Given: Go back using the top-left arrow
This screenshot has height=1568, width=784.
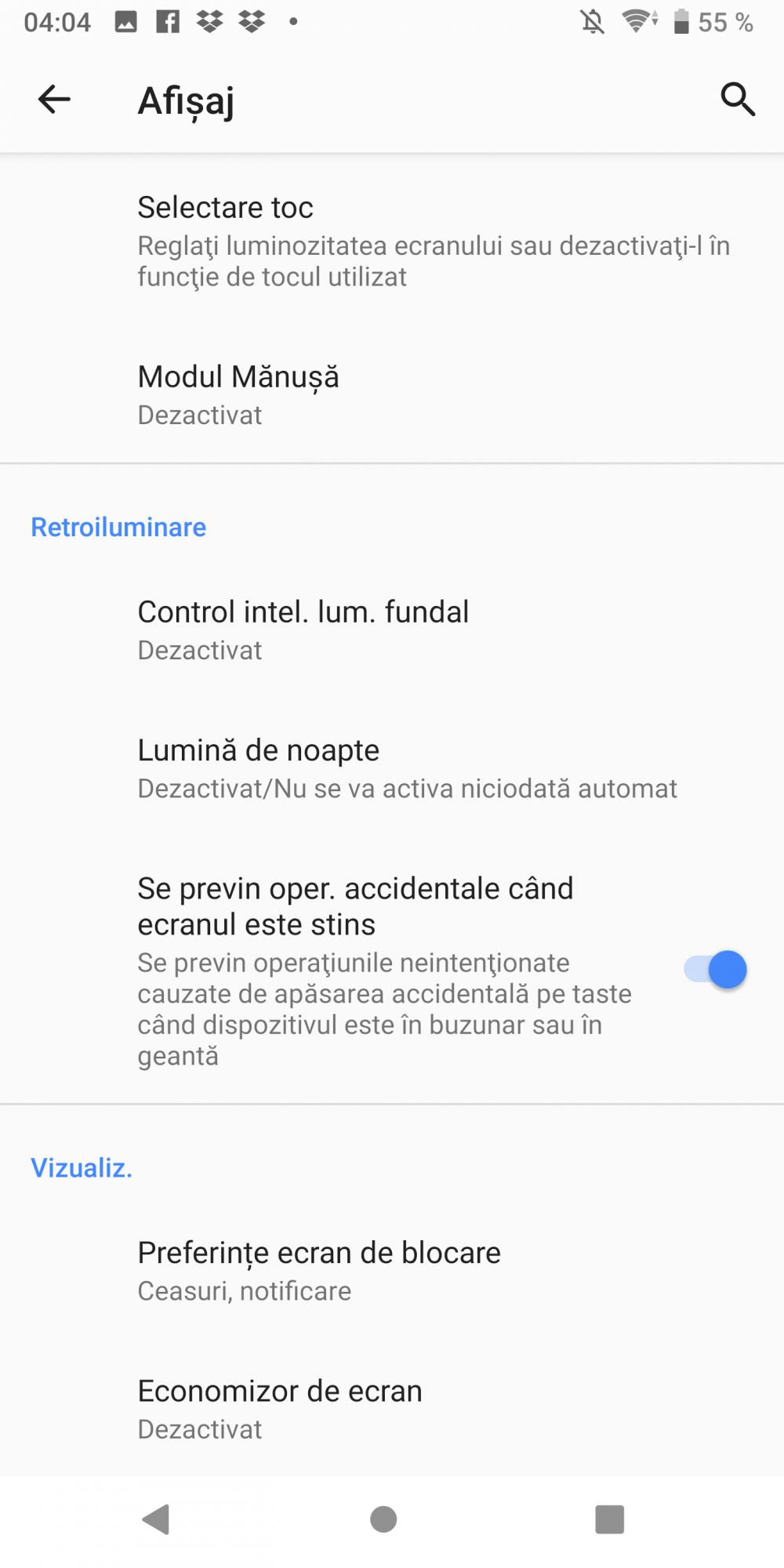Looking at the screenshot, I should (x=54, y=100).
